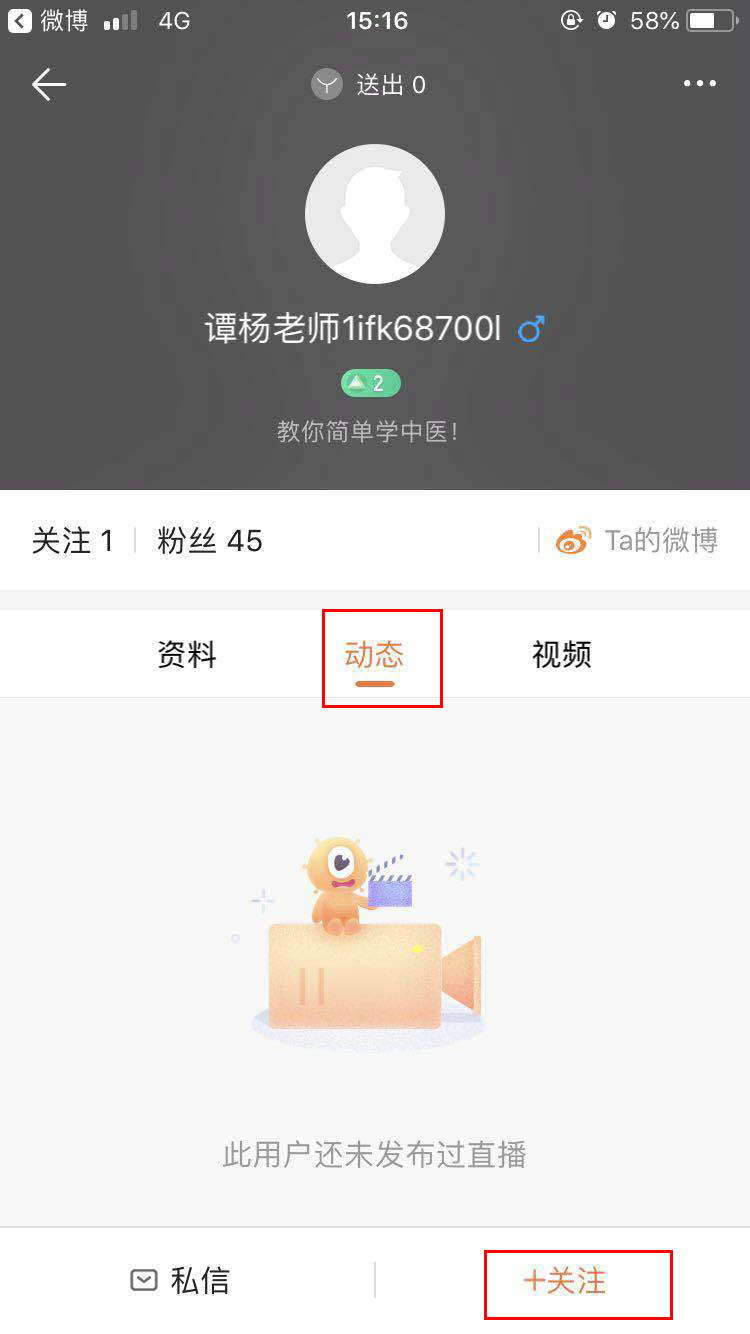This screenshot has height=1334, width=750.
Task: Go back with the arrow icon
Action: click(x=48, y=85)
